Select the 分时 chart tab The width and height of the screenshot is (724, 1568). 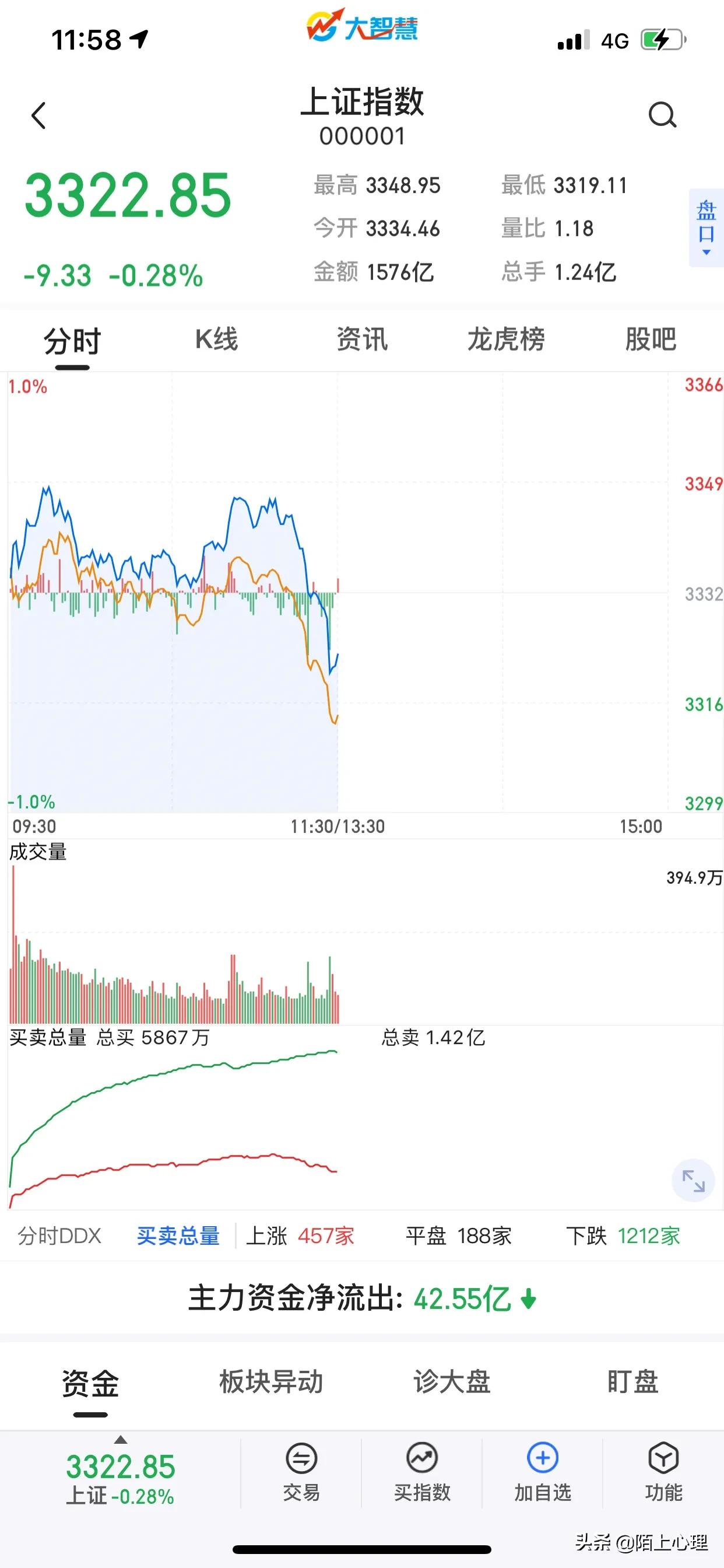click(72, 341)
